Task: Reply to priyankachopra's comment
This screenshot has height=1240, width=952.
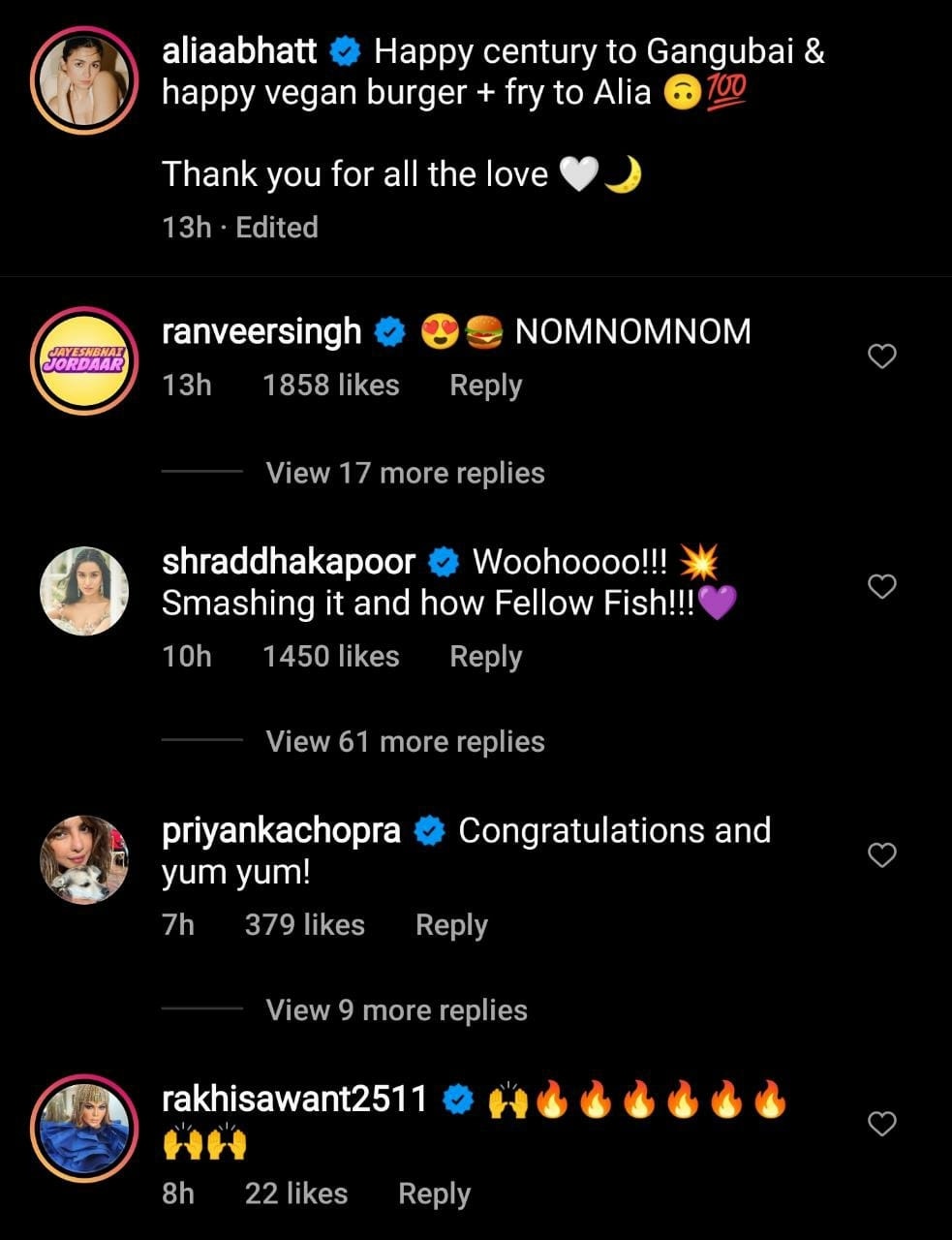Action: coord(451,925)
